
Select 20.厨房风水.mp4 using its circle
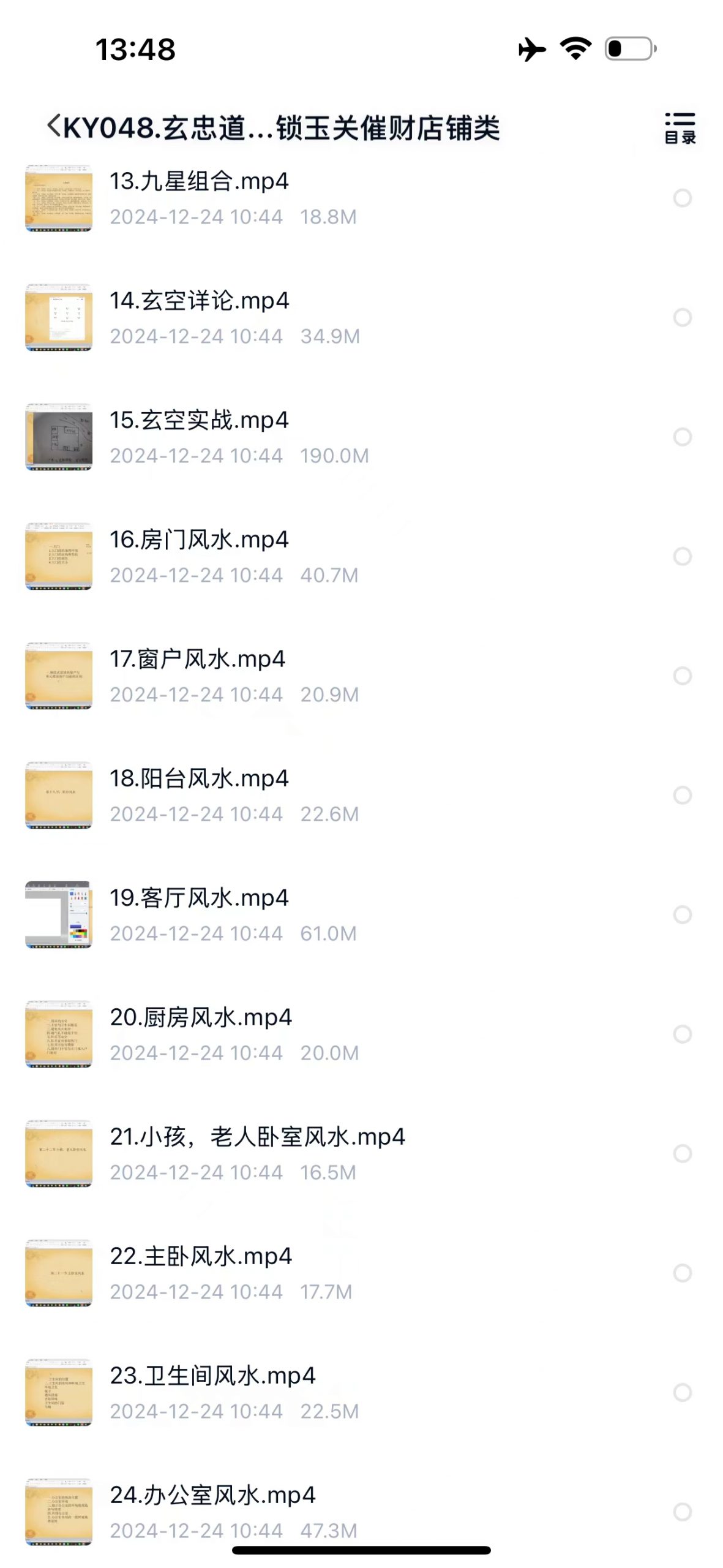(682, 1034)
